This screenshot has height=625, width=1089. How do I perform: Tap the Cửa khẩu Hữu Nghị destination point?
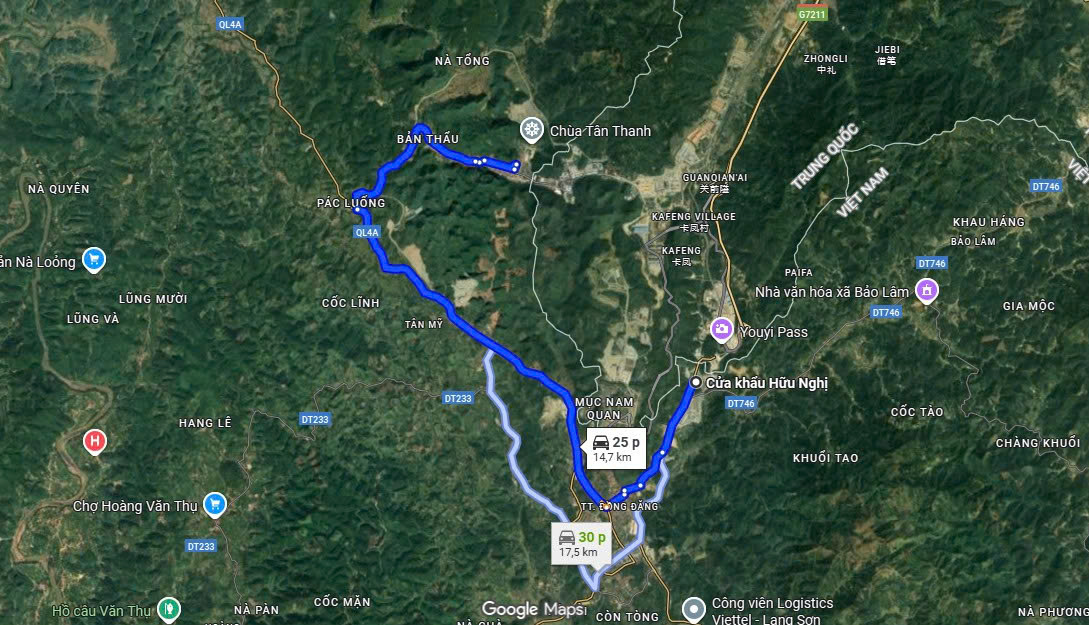[695, 382]
